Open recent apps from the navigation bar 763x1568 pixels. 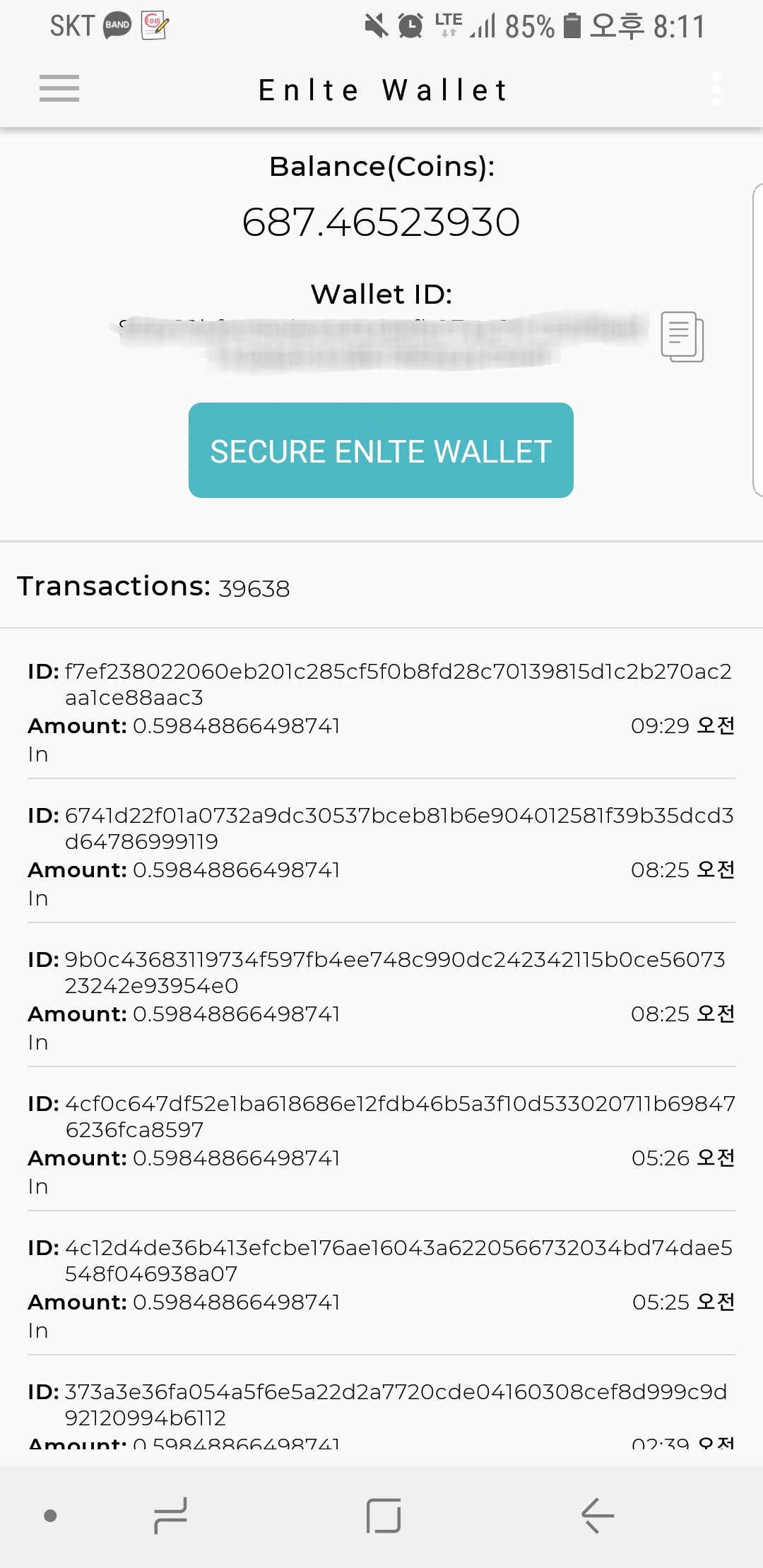click(170, 1516)
